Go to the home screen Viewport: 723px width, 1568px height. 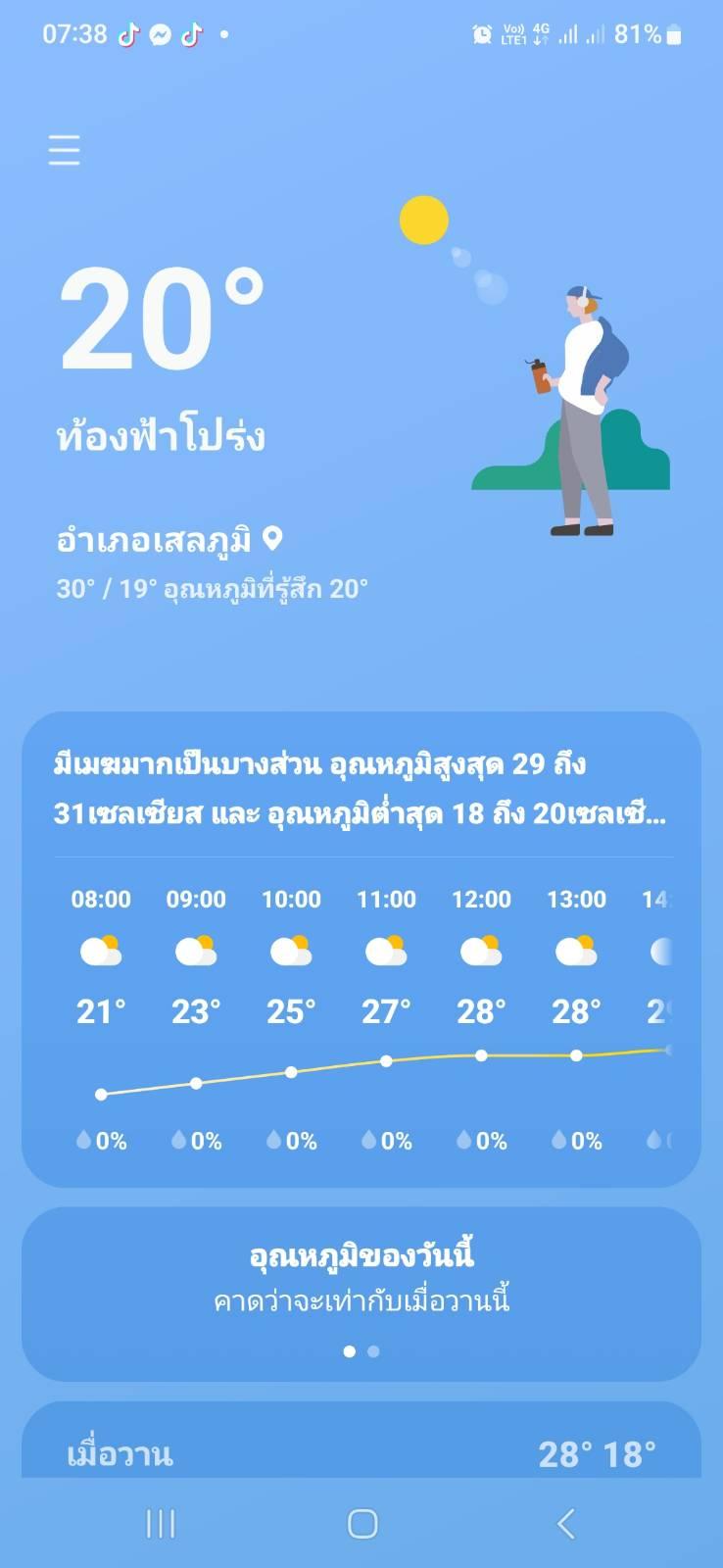click(x=362, y=1523)
